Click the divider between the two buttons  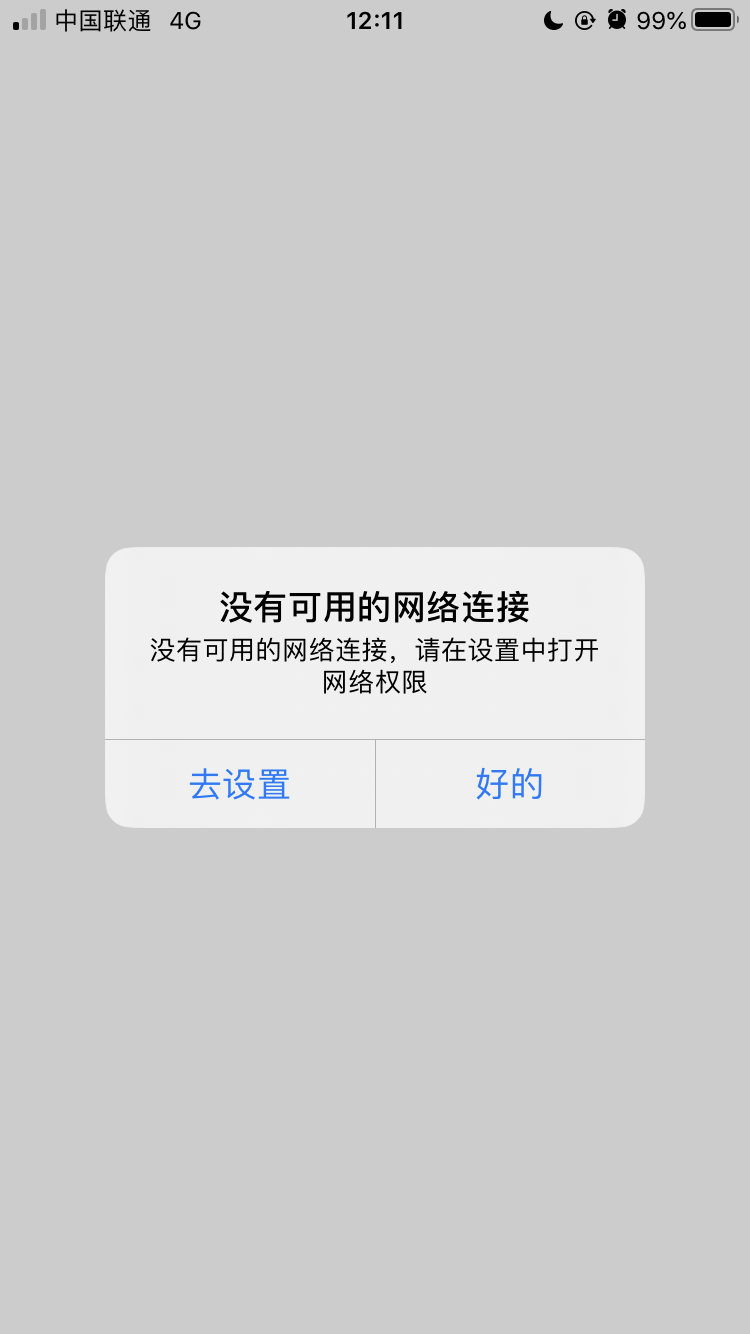coord(375,784)
